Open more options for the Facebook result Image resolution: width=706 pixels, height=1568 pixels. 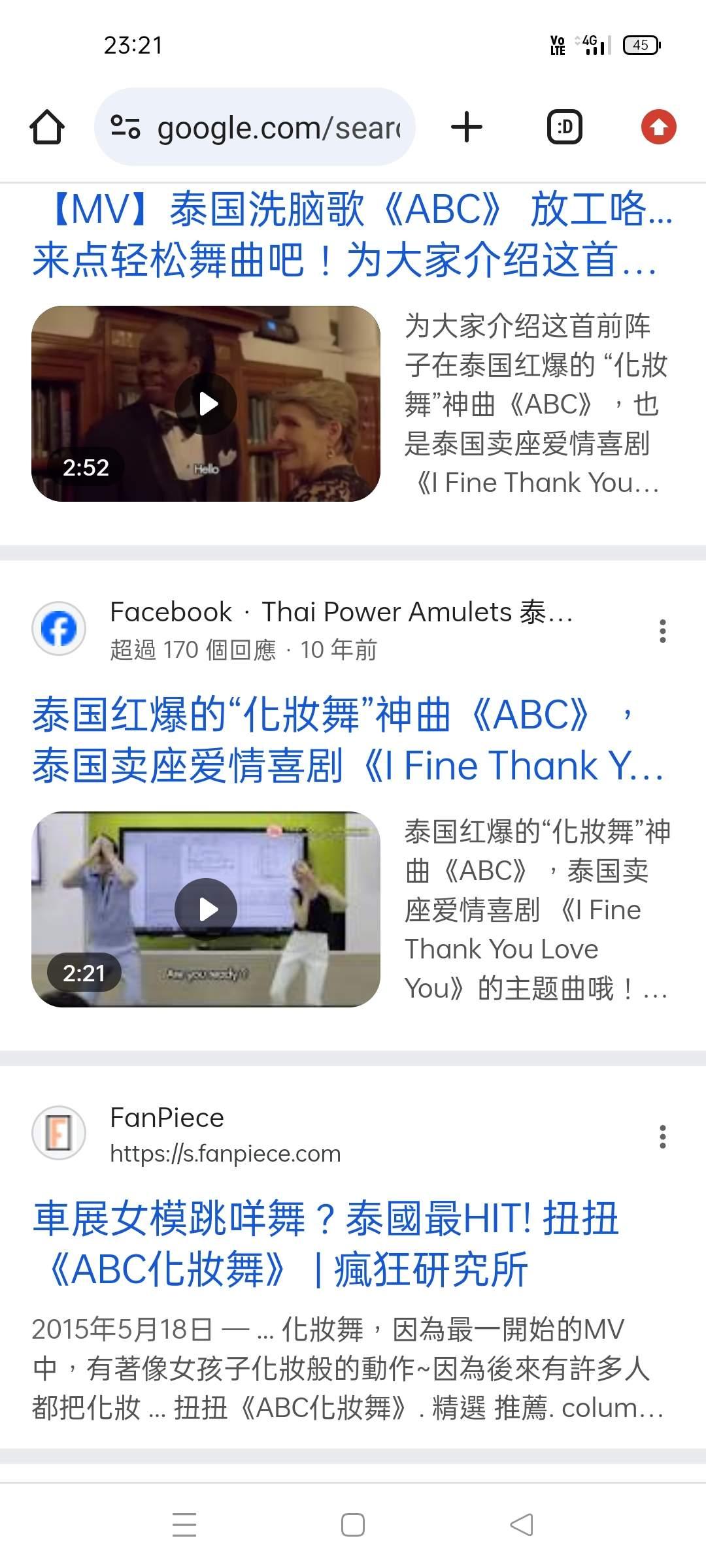(662, 631)
